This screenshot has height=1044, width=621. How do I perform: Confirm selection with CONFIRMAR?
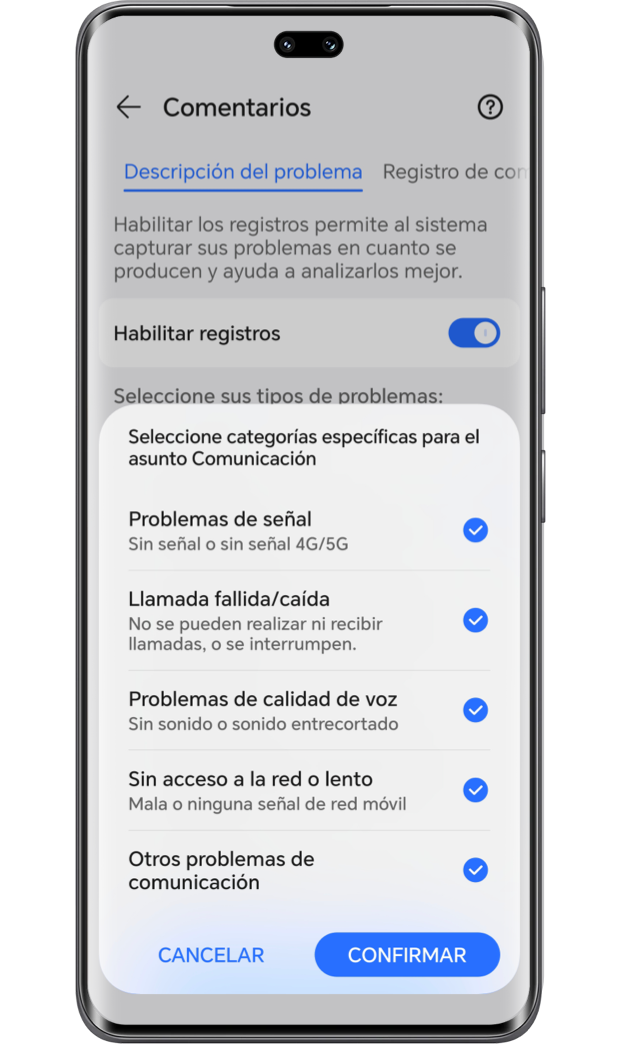tap(407, 955)
